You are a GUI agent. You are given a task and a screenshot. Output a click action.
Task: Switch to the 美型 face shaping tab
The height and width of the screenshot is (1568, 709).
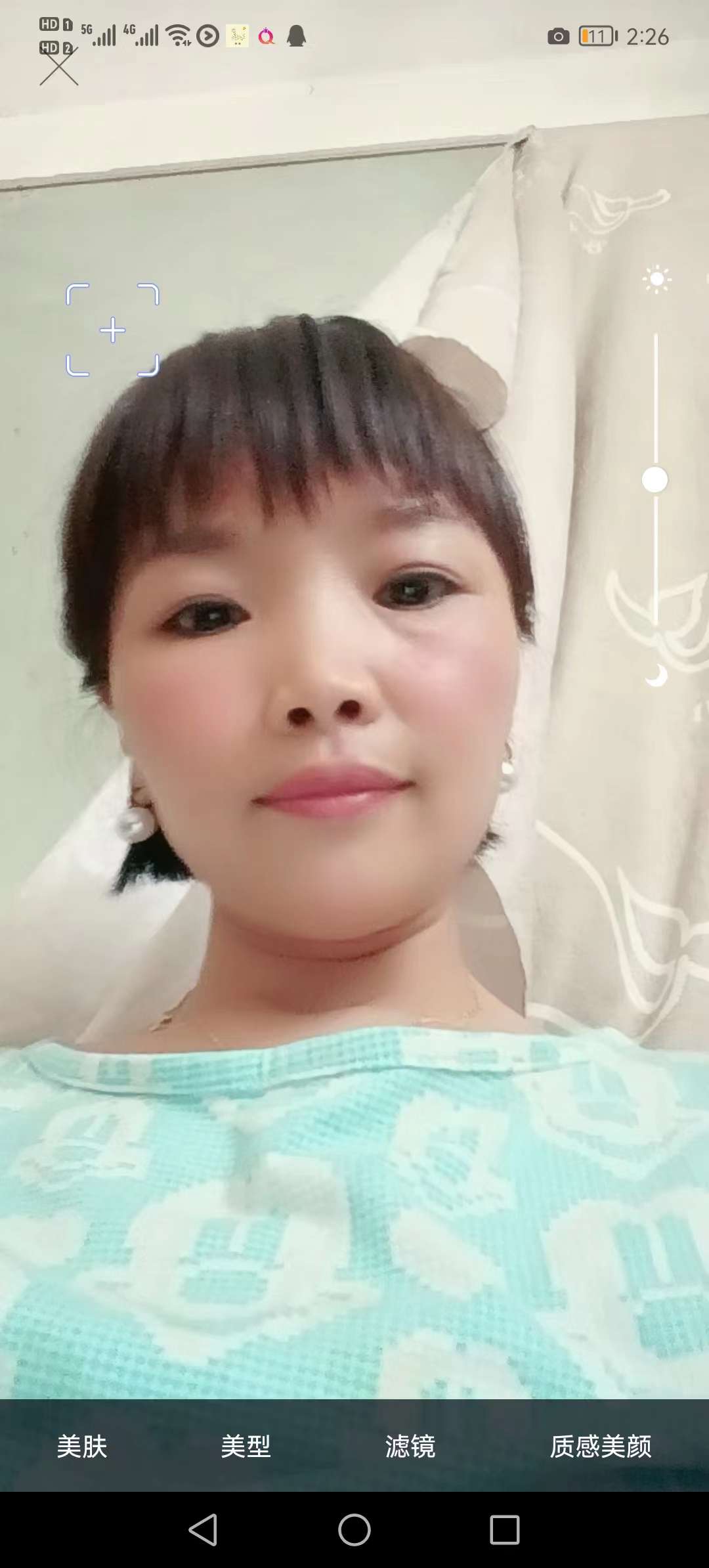[x=246, y=1446]
